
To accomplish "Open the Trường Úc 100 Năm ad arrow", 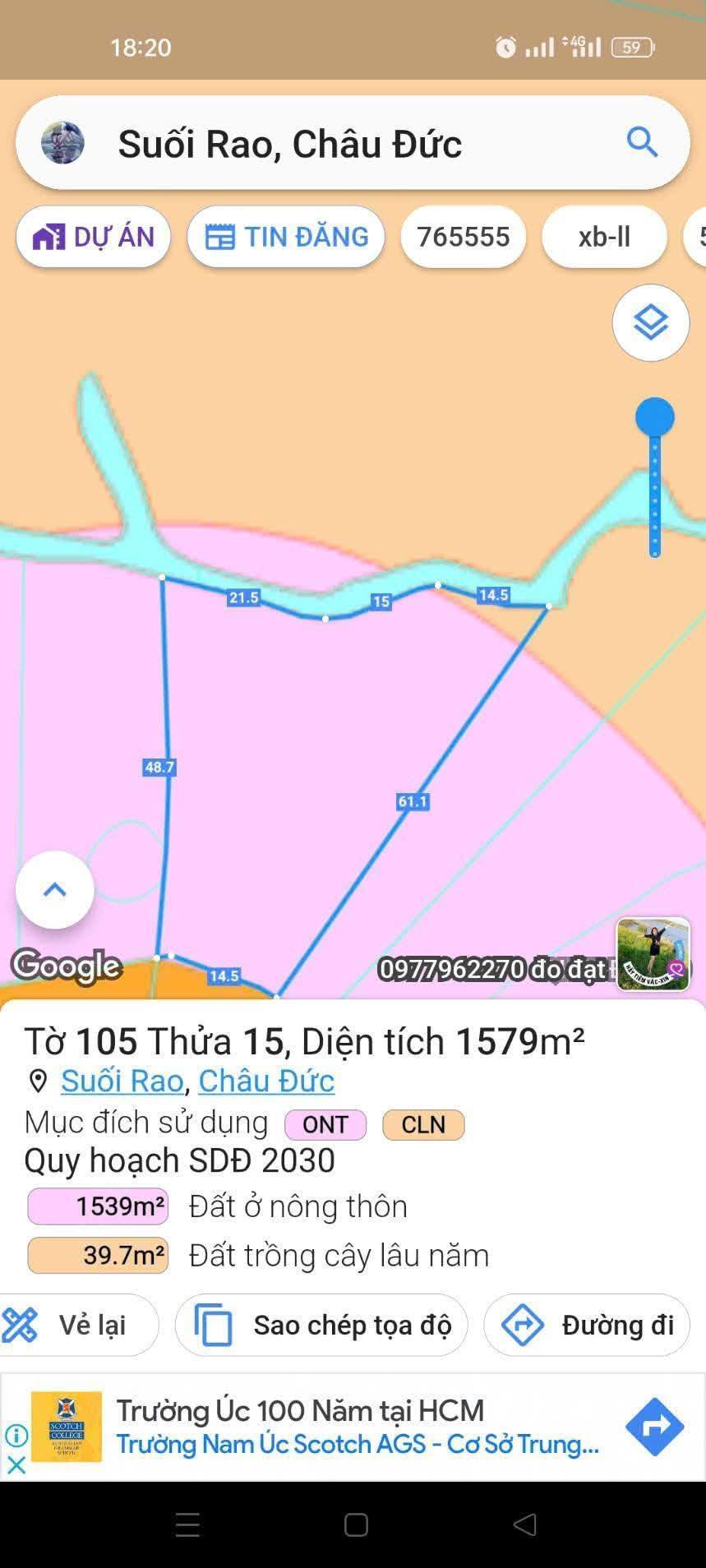I will [654, 1427].
